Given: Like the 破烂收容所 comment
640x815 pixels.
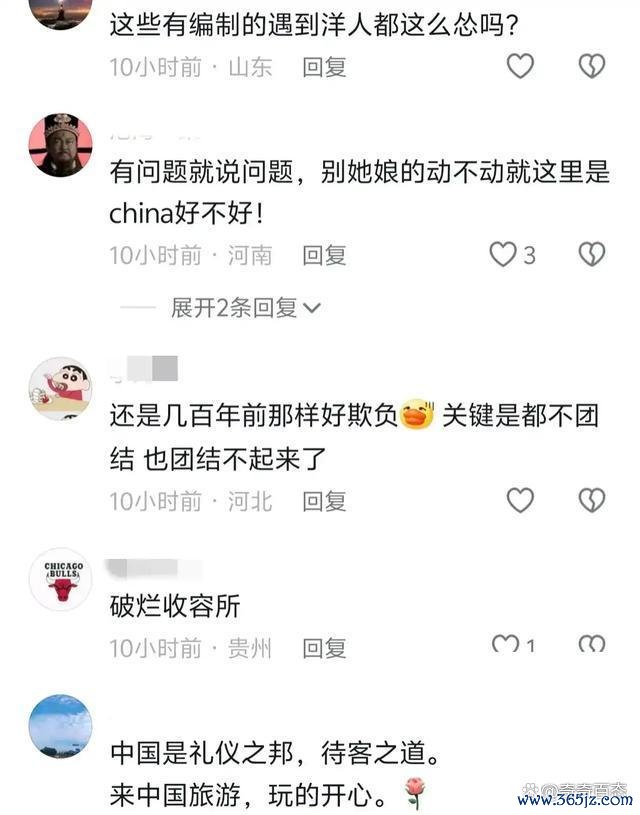Looking at the screenshot, I should click(x=505, y=645).
